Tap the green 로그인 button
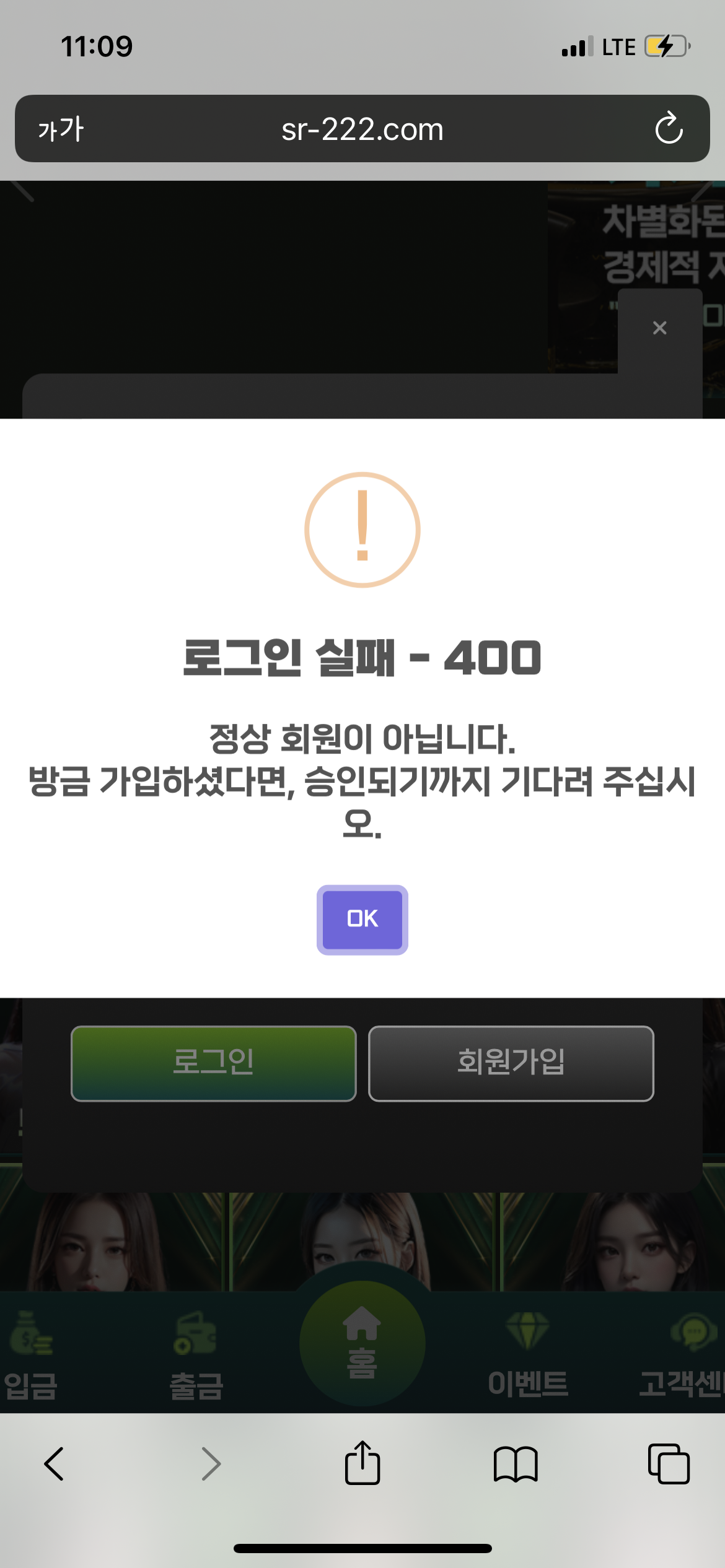 (x=213, y=1063)
